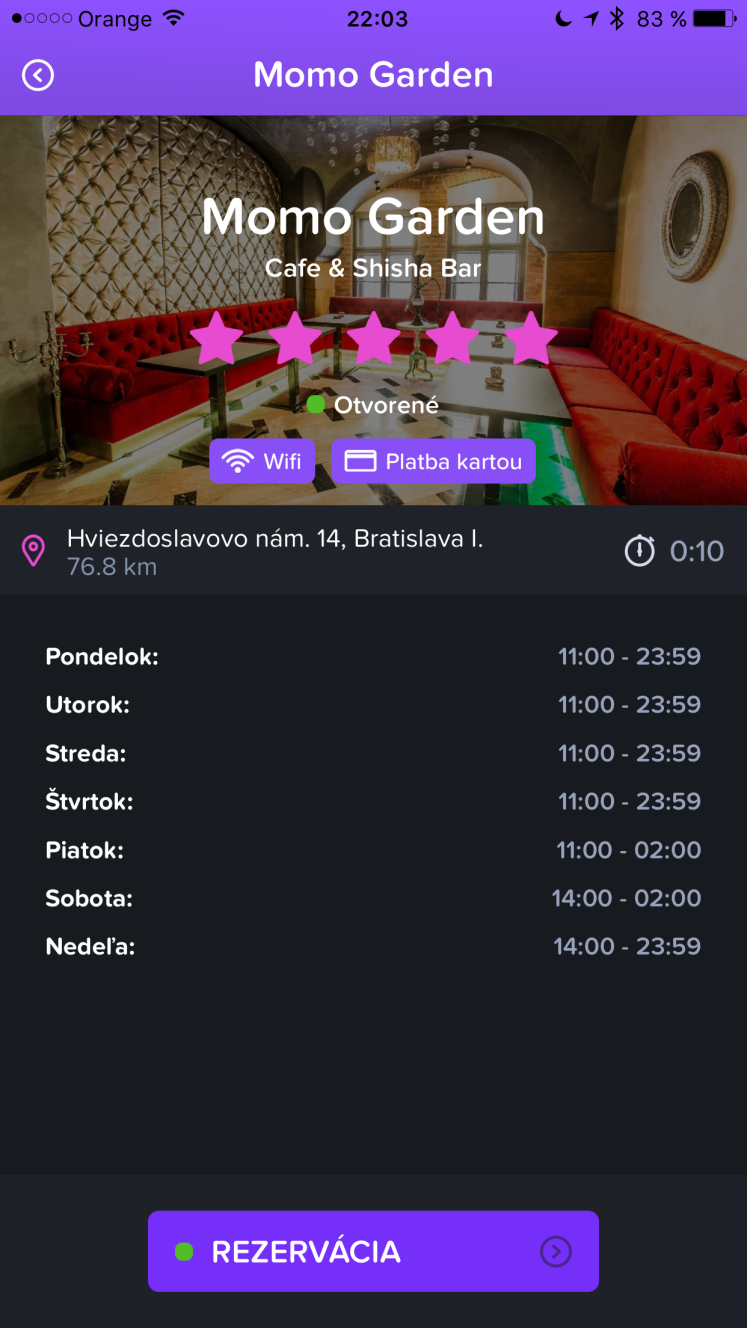Tap the Platba kartou chip

tap(434, 461)
